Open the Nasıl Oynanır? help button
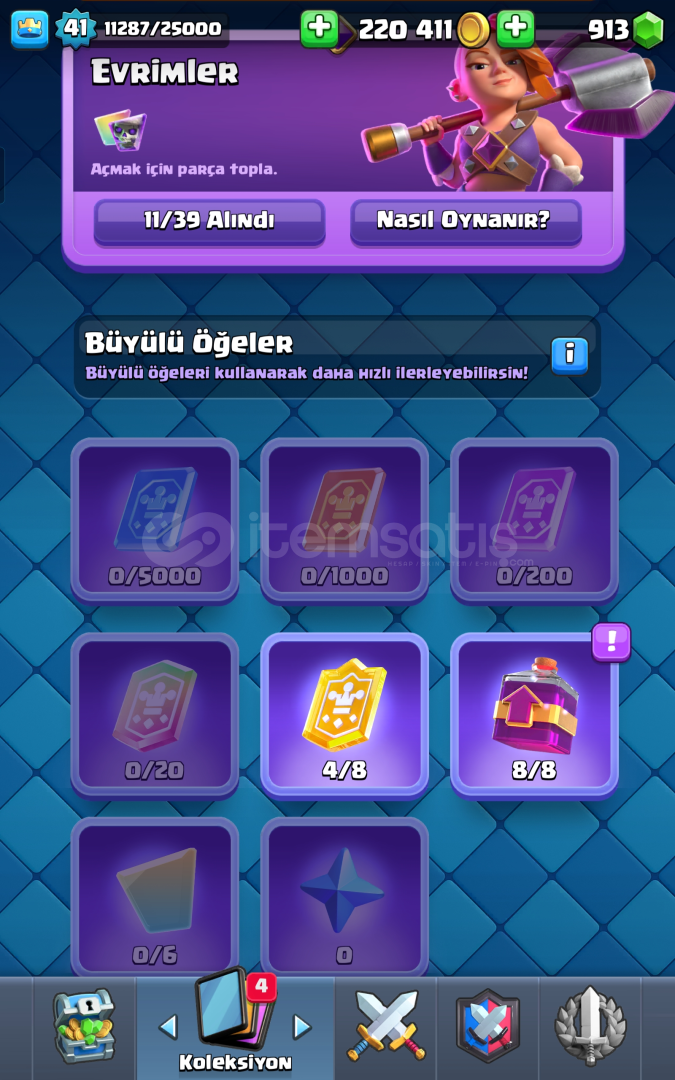Viewport: 675px width, 1080px height. click(465, 221)
